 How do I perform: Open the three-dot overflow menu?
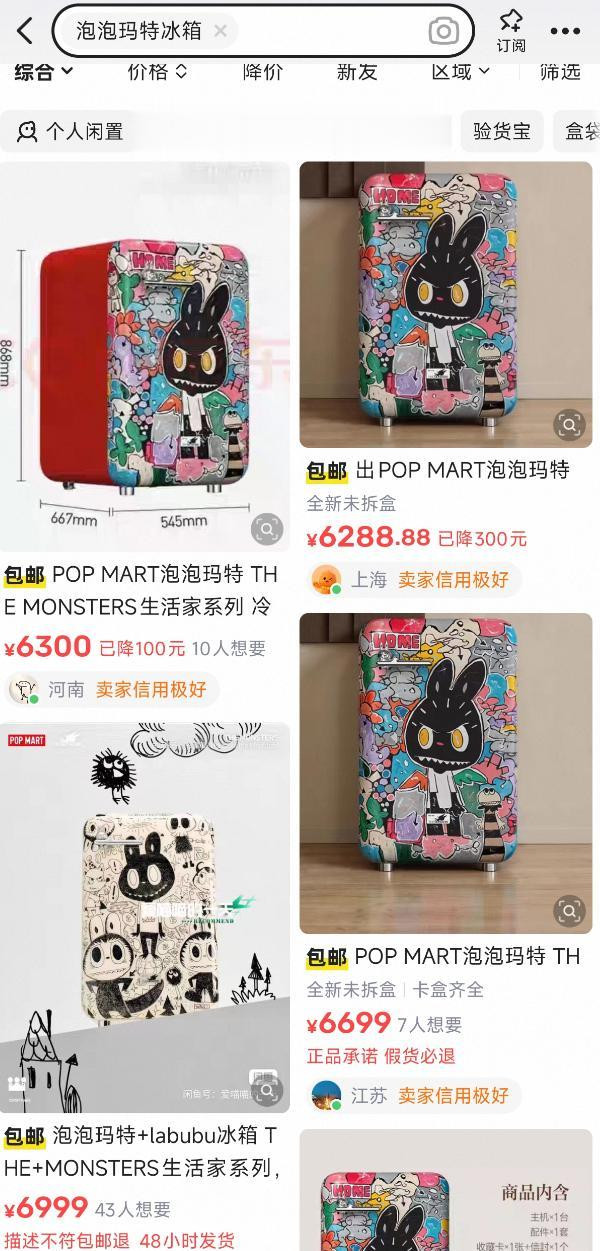[x=565, y=31]
